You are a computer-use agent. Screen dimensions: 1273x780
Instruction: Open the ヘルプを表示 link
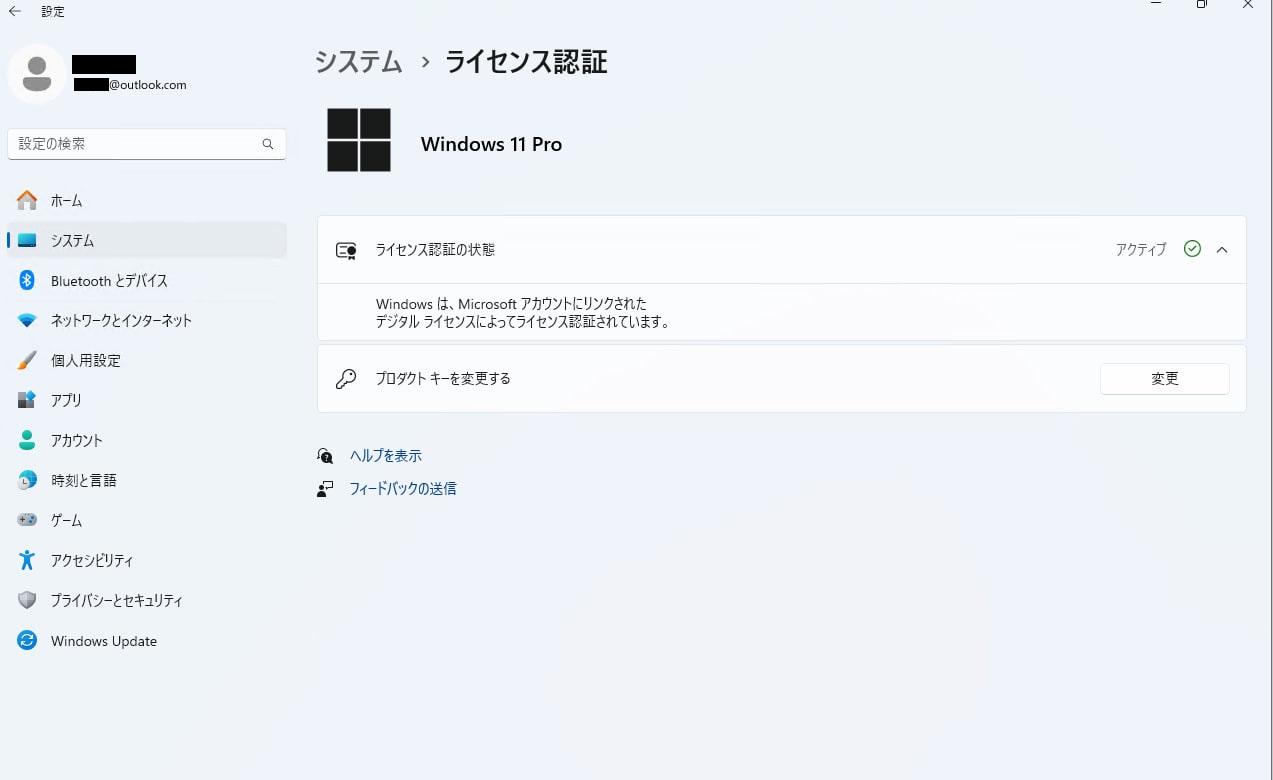385,456
